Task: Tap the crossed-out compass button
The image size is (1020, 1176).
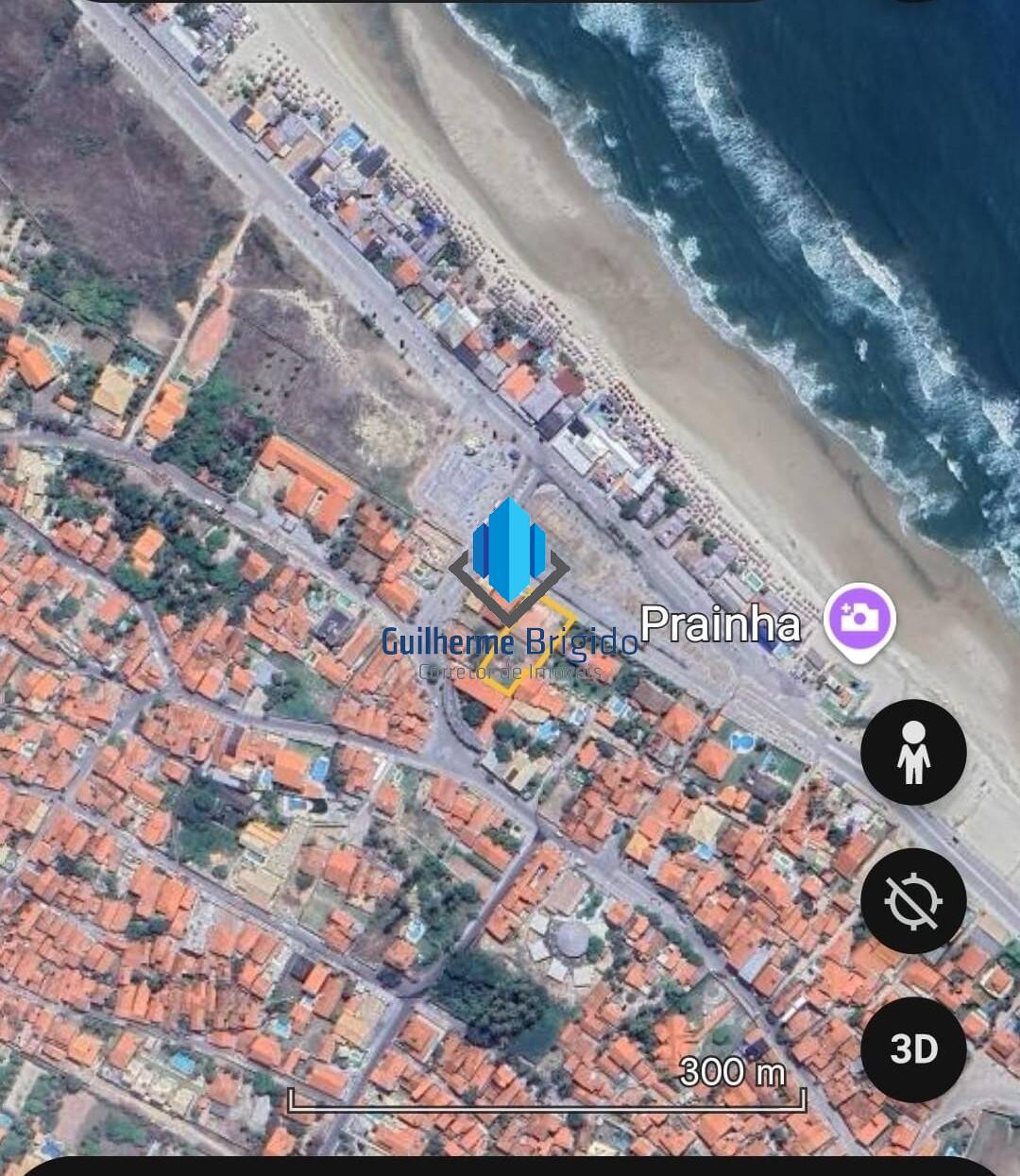Action: pyautogui.click(x=913, y=900)
